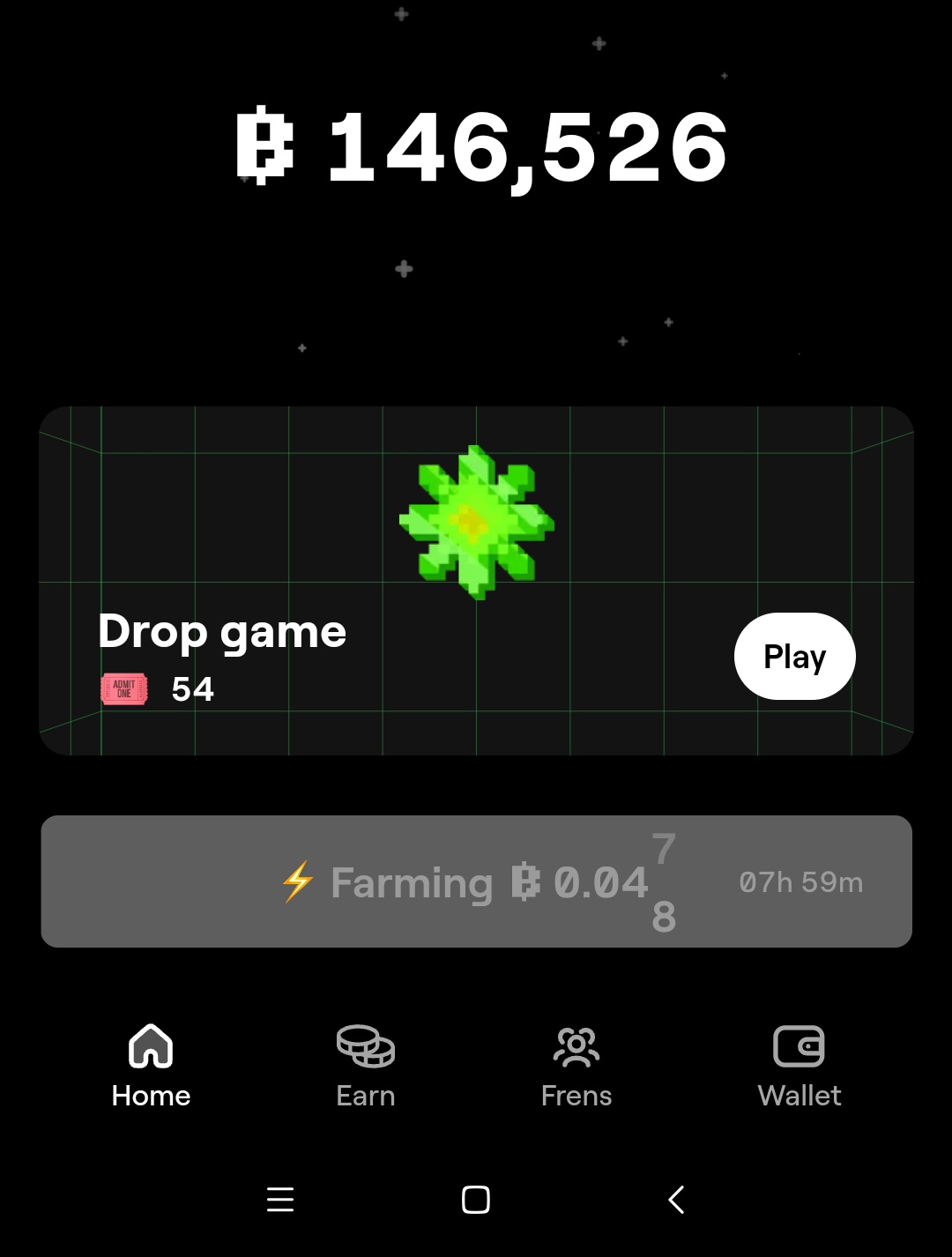Go to the Wallet tab
Viewport: 952px width, 1257px height.
click(x=799, y=1067)
